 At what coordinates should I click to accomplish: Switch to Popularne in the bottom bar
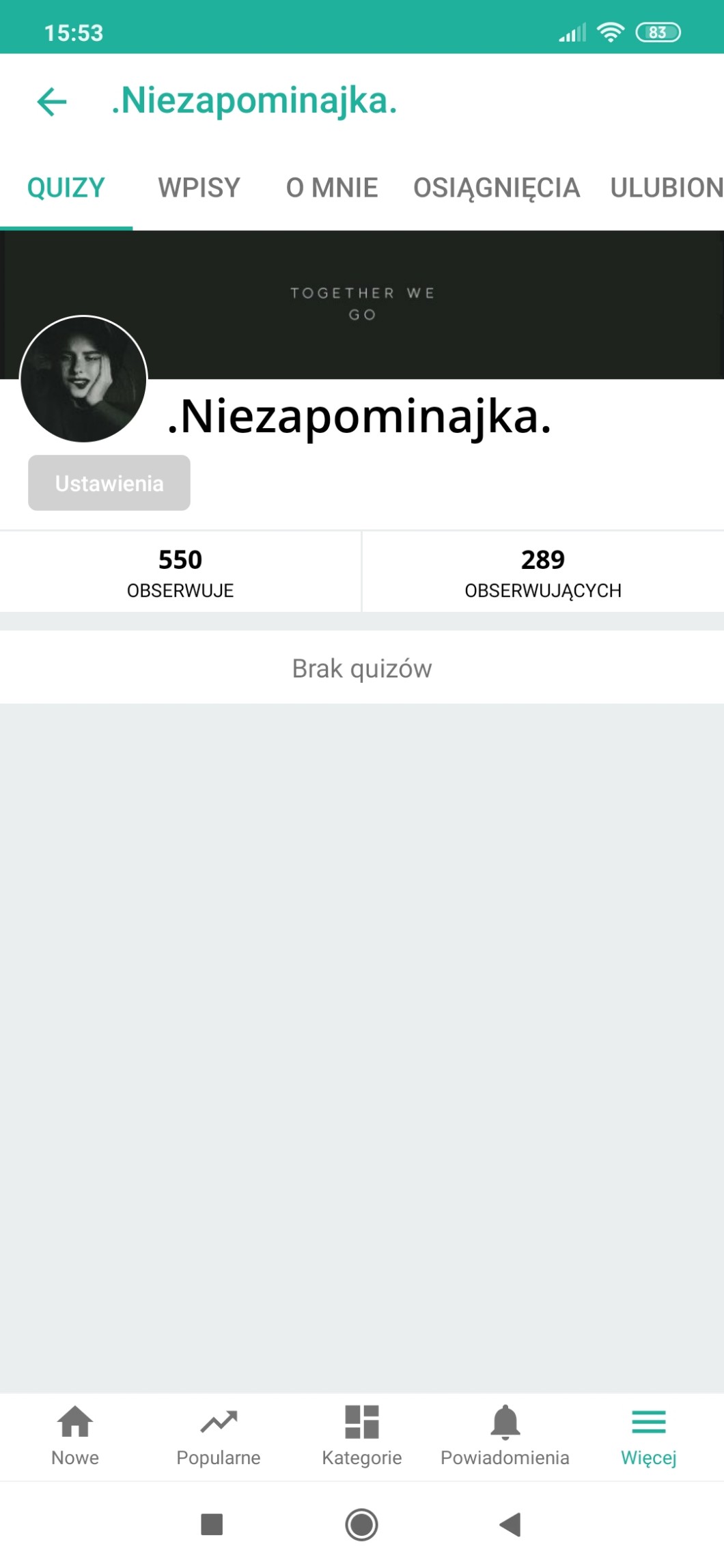219,1436
